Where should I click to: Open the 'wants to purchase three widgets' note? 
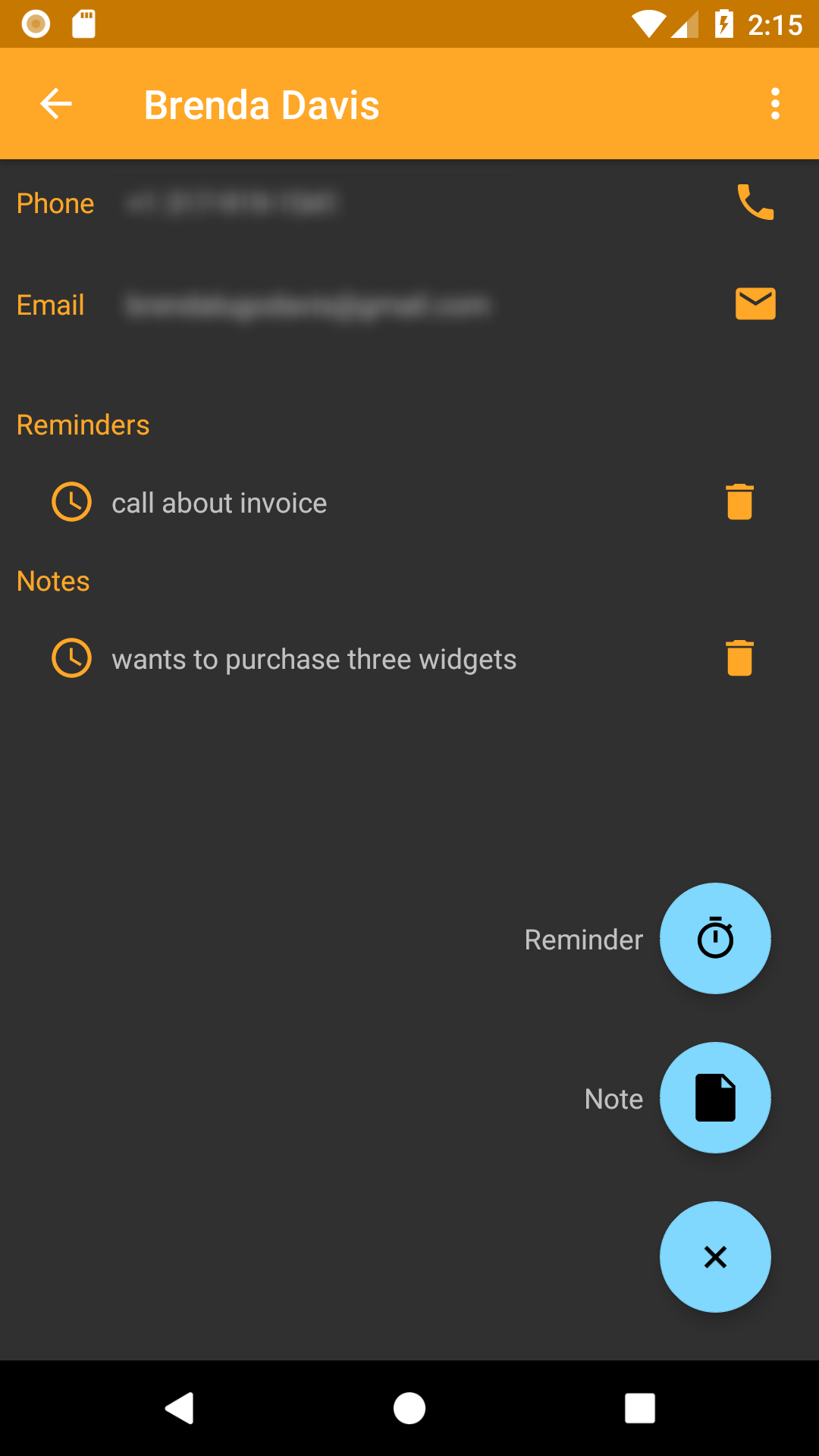pyautogui.click(x=314, y=660)
